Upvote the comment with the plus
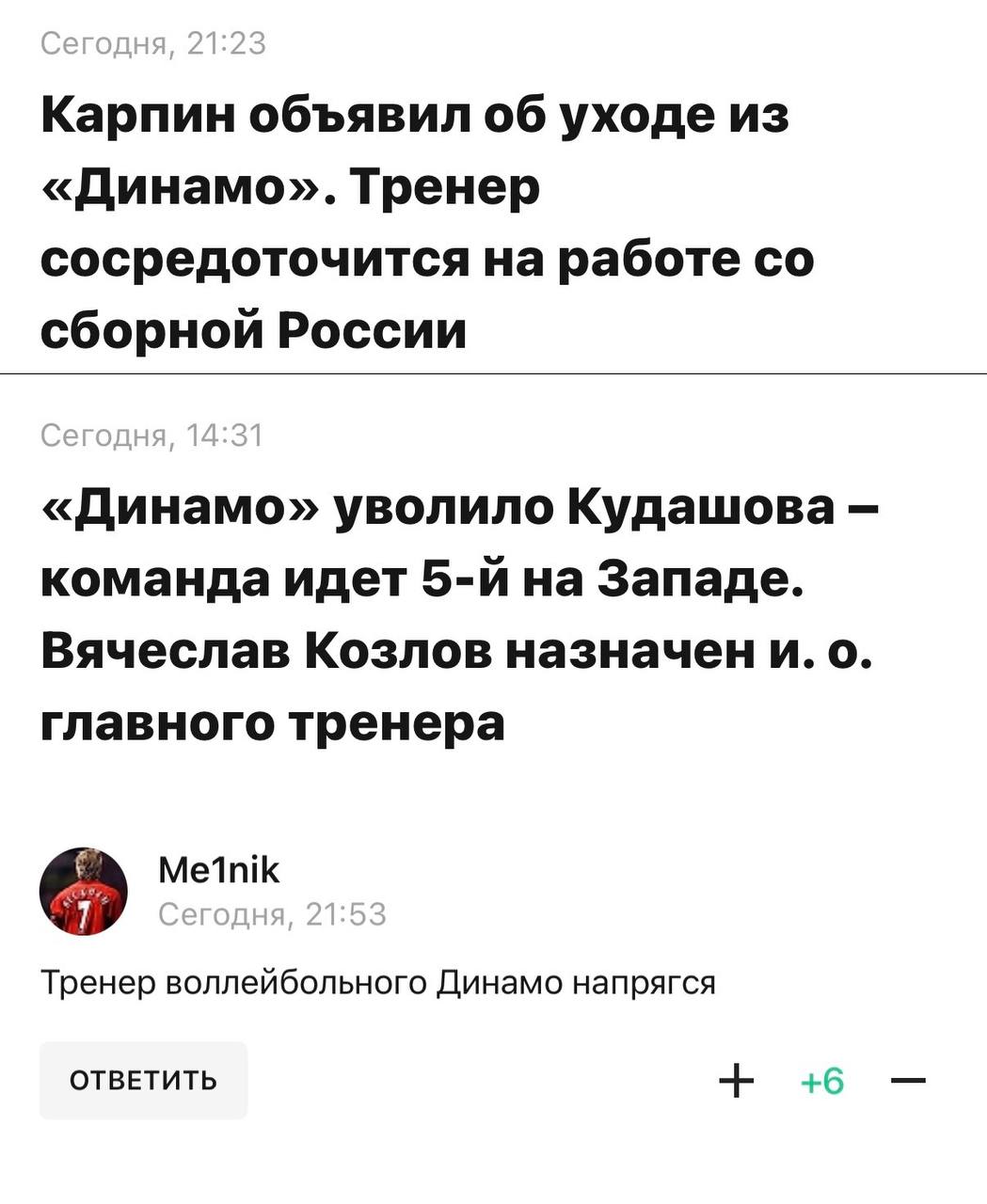The width and height of the screenshot is (987, 1204). tap(736, 1081)
